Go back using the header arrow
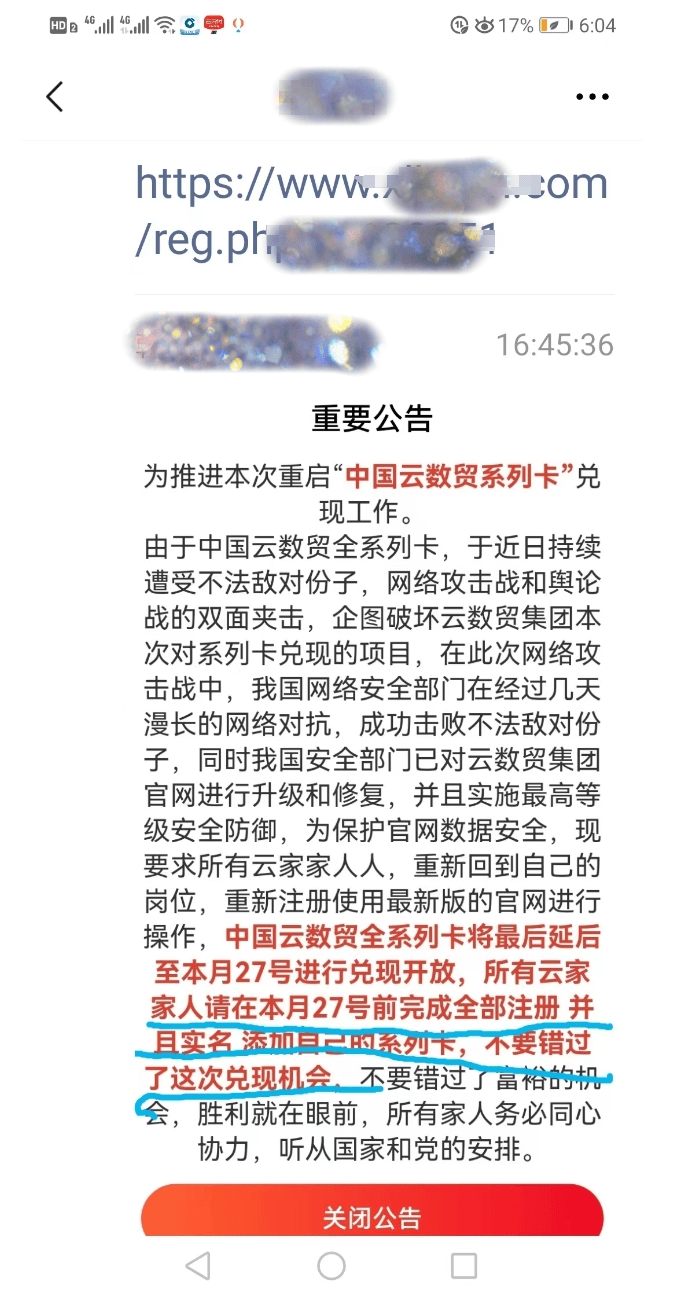The width and height of the screenshot is (683, 1295). tap(55, 96)
